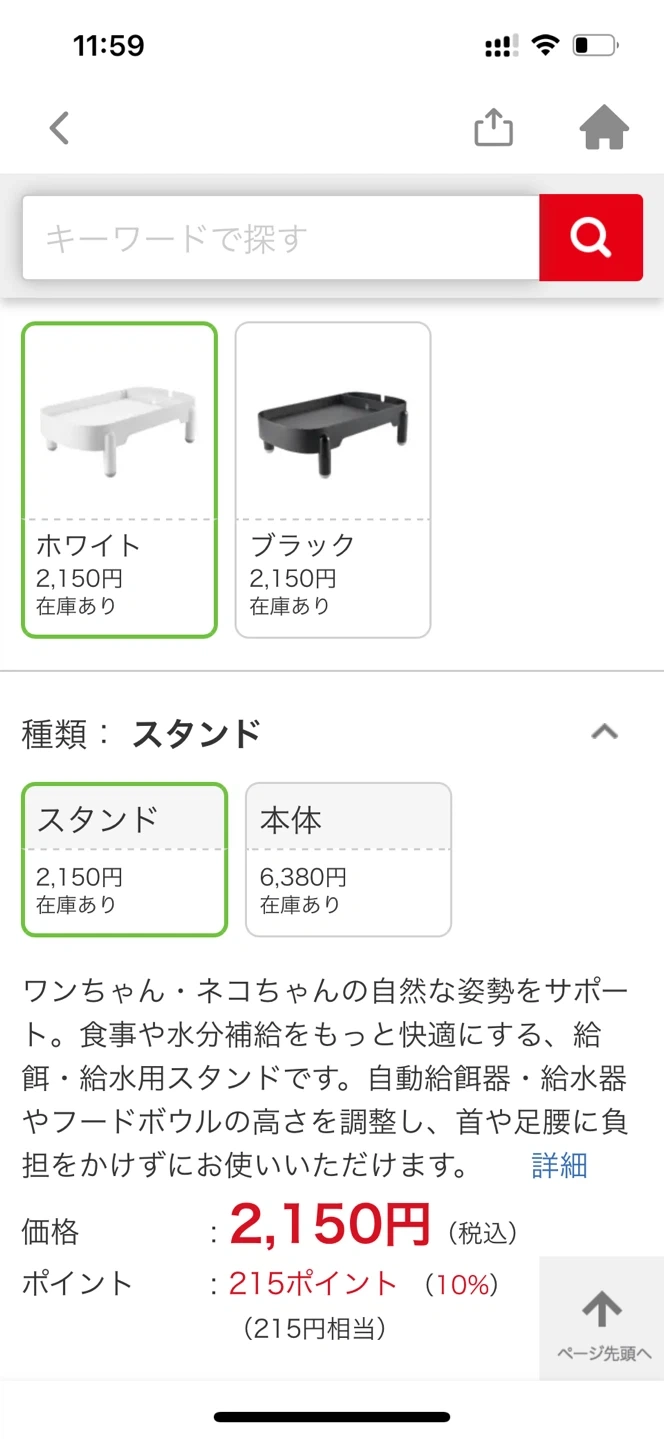Go back to the previous page
This screenshot has height=1440, width=664.
(x=60, y=128)
